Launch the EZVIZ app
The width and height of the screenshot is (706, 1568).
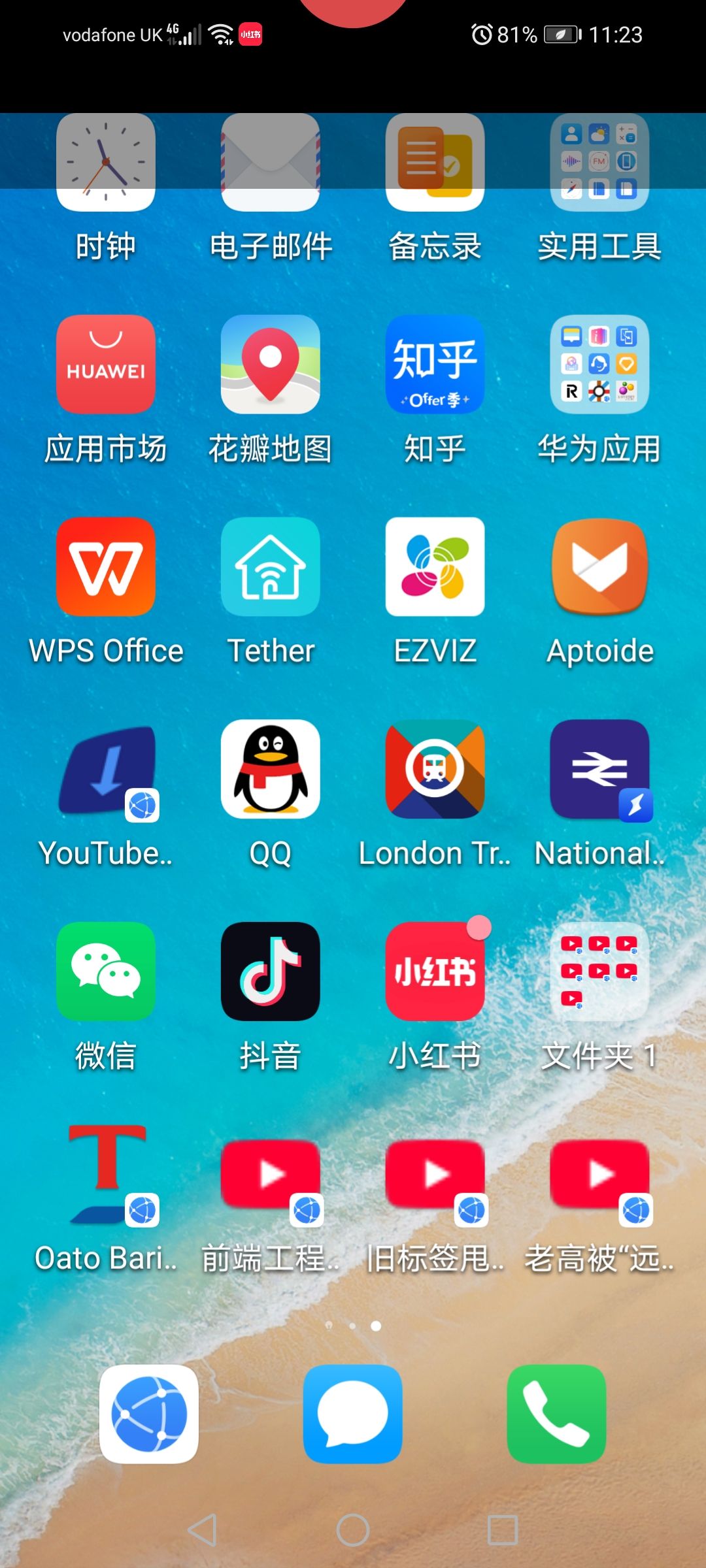[435, 566]
